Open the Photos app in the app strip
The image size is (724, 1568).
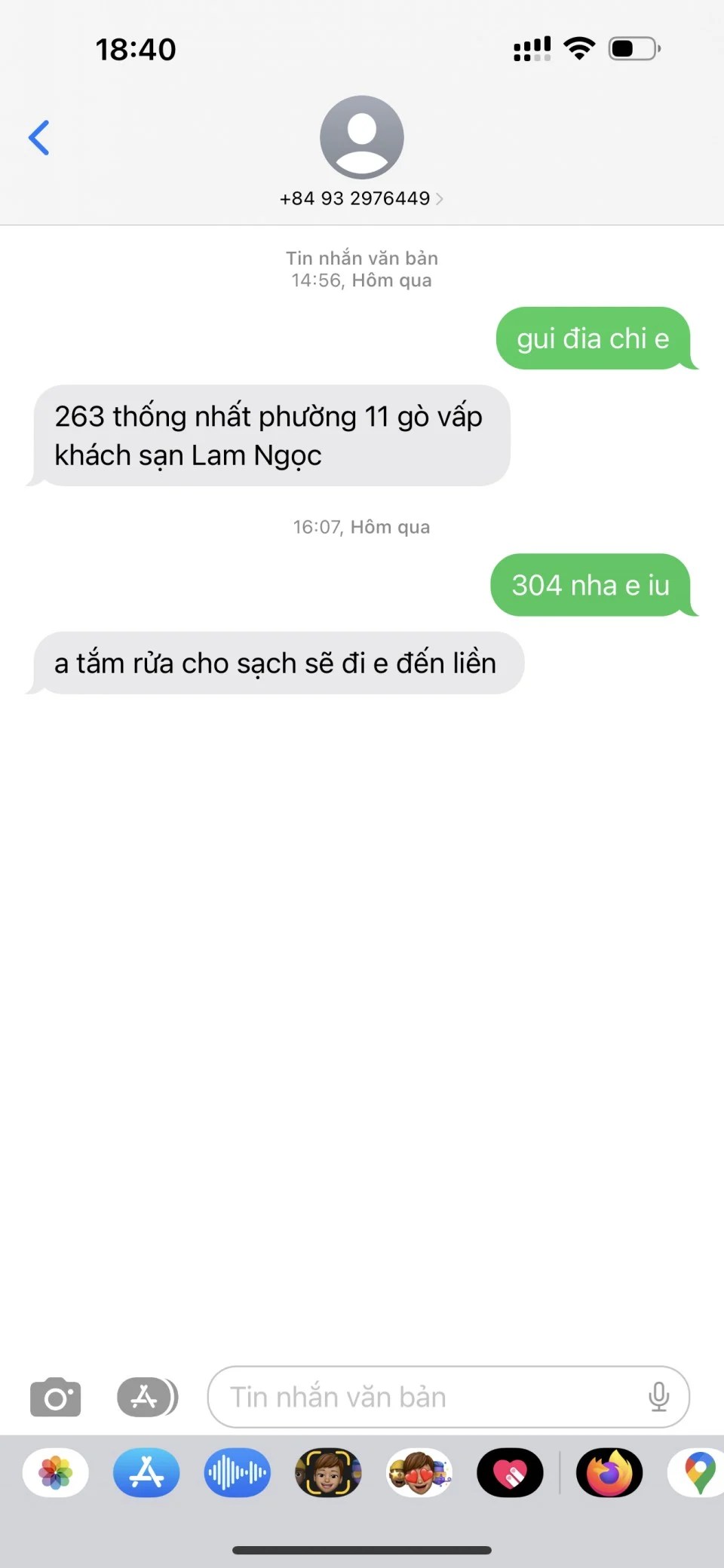coord(56,1472)
